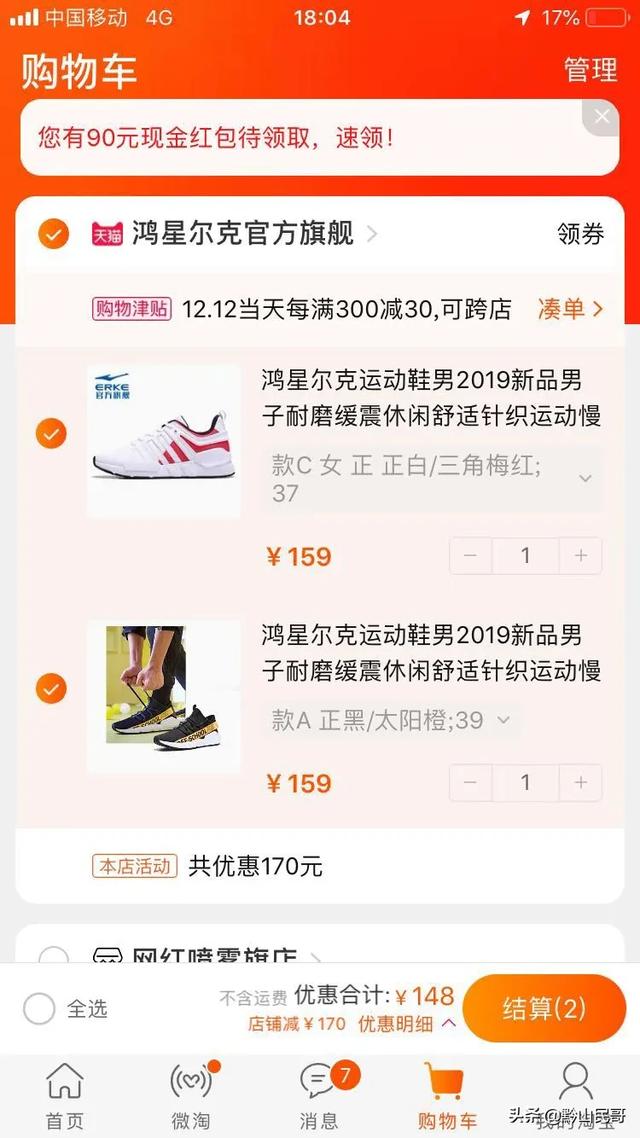Change the 款C 正白/三角梅红 37 variant
The image size is (640, 1138).
click(x=432, y=478)
